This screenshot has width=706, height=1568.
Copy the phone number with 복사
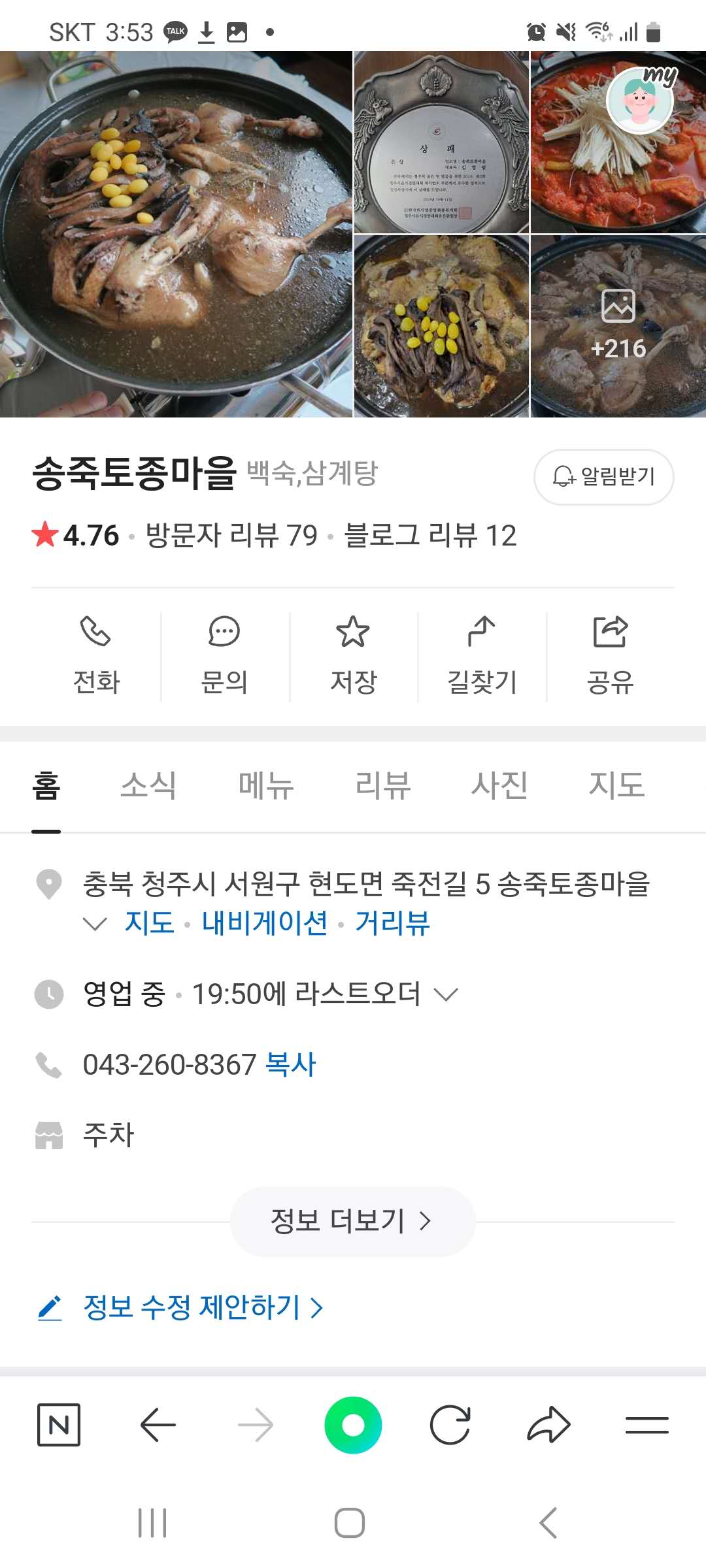(x=291, y=1065)
